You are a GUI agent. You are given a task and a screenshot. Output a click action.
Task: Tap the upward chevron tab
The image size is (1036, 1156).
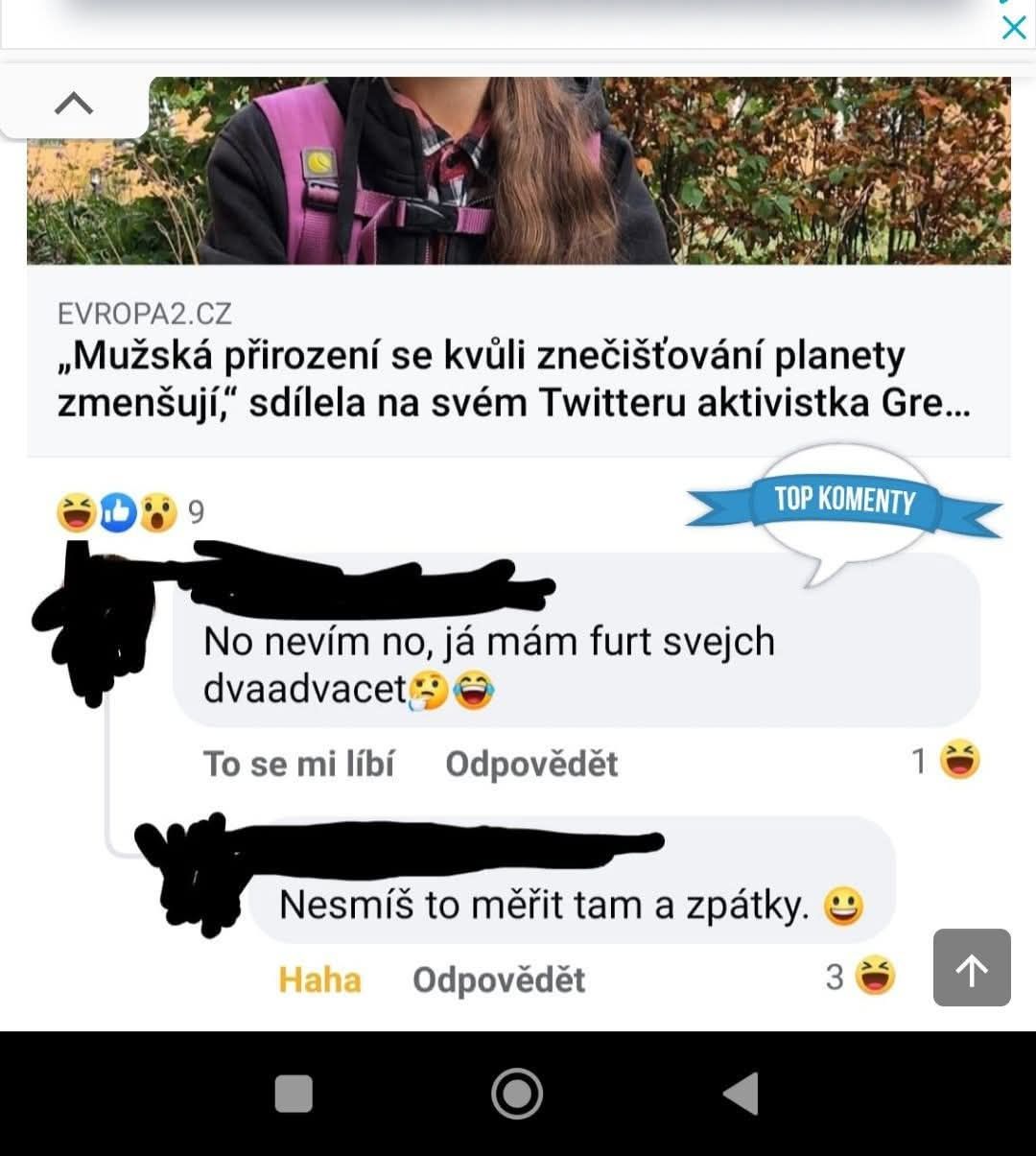pyautogui.click(x=74, y=104)
